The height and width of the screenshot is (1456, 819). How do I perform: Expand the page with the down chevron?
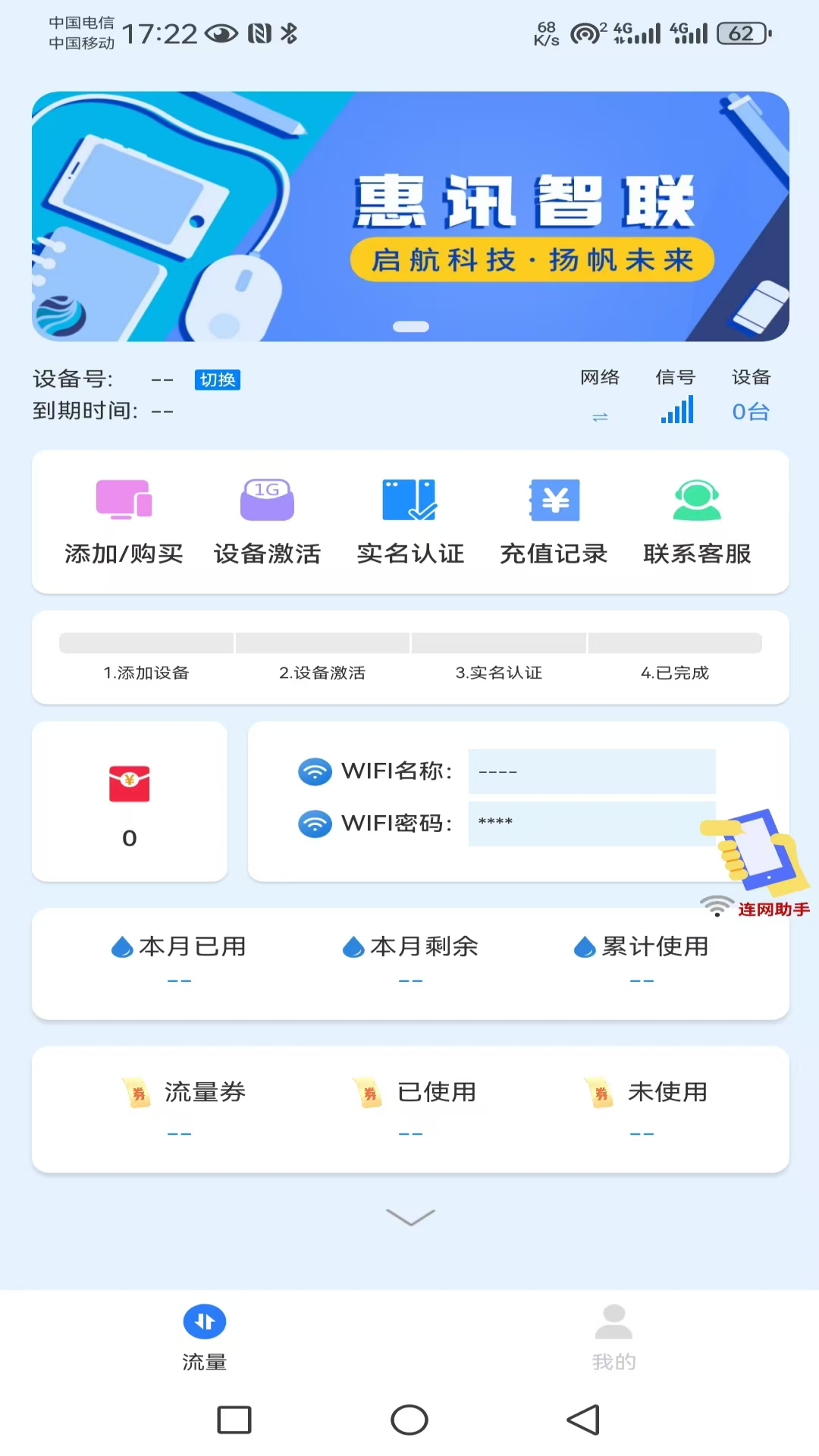[x=409, y=1216]
